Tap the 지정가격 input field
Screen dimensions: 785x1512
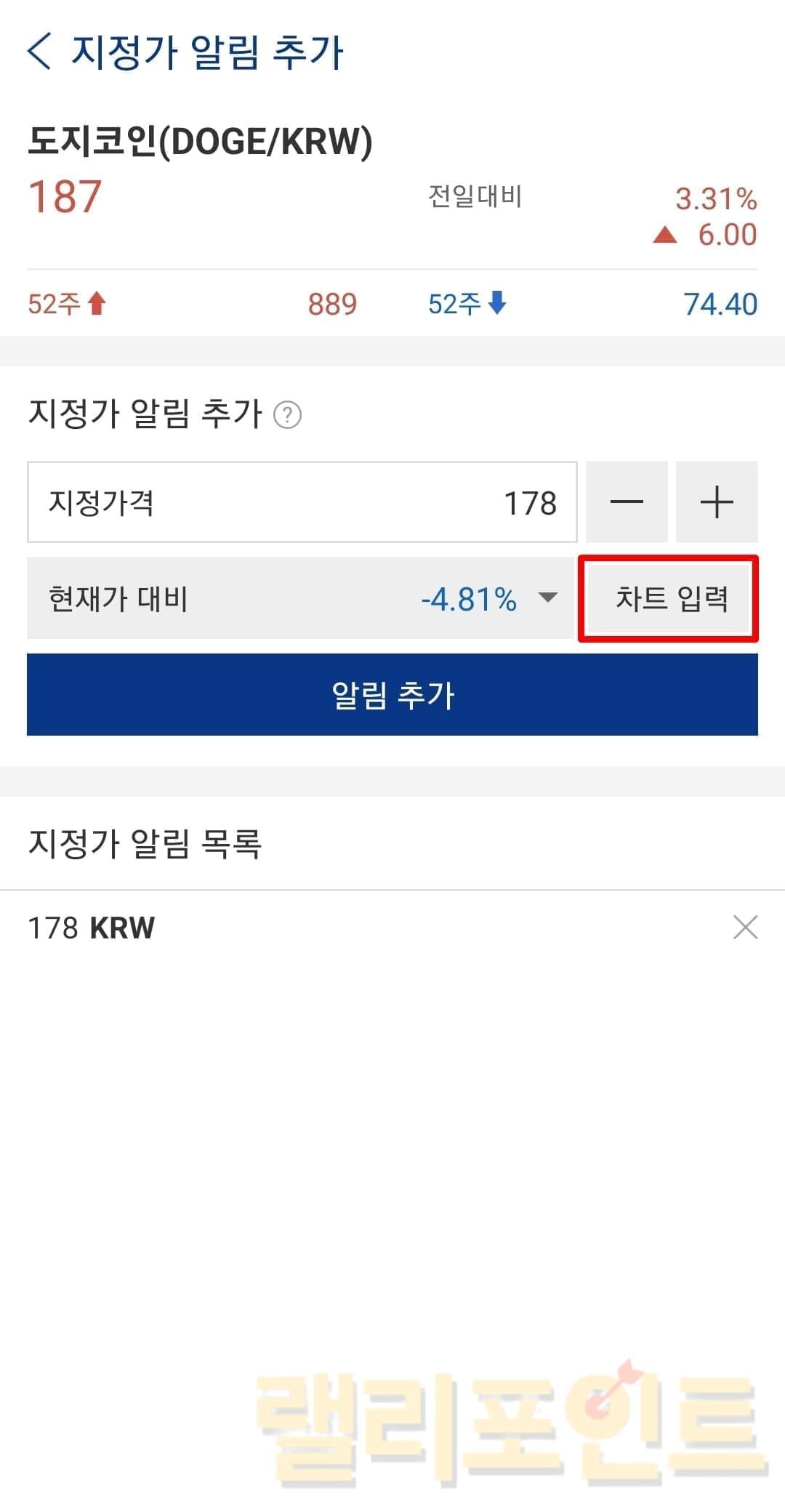[302, 502]
